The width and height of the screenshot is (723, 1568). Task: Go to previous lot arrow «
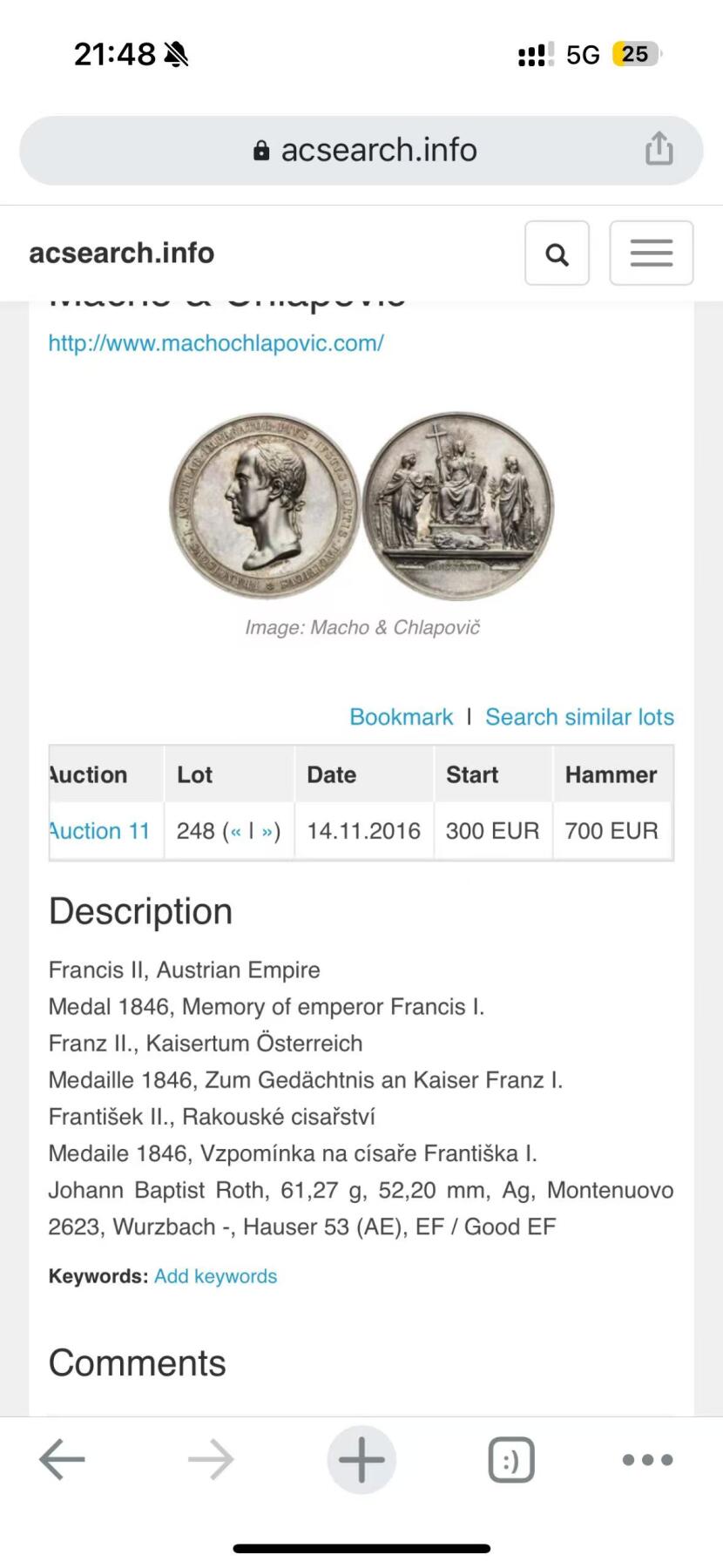(235, 832)
